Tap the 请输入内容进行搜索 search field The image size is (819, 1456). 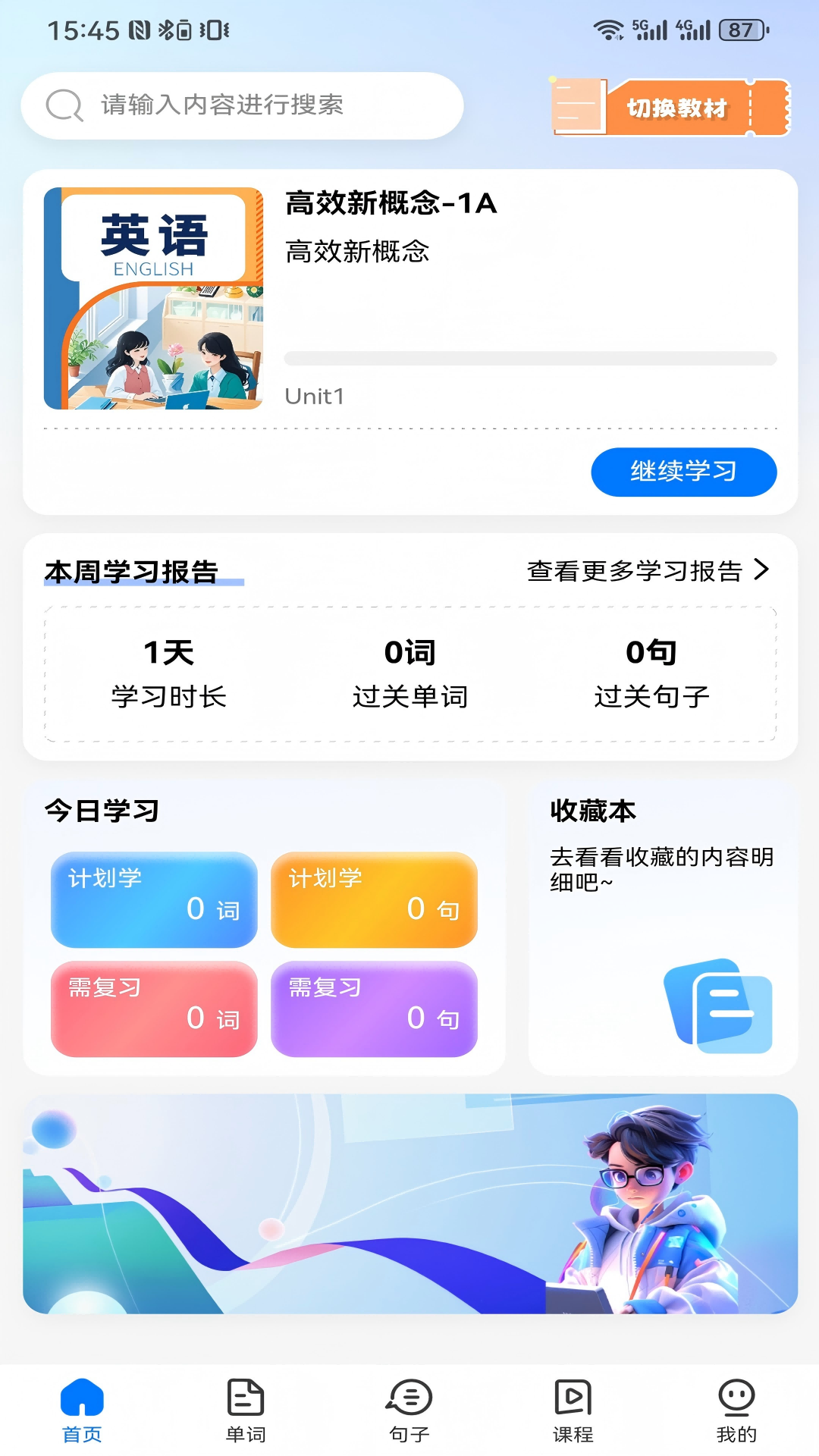tap(243, 105)
